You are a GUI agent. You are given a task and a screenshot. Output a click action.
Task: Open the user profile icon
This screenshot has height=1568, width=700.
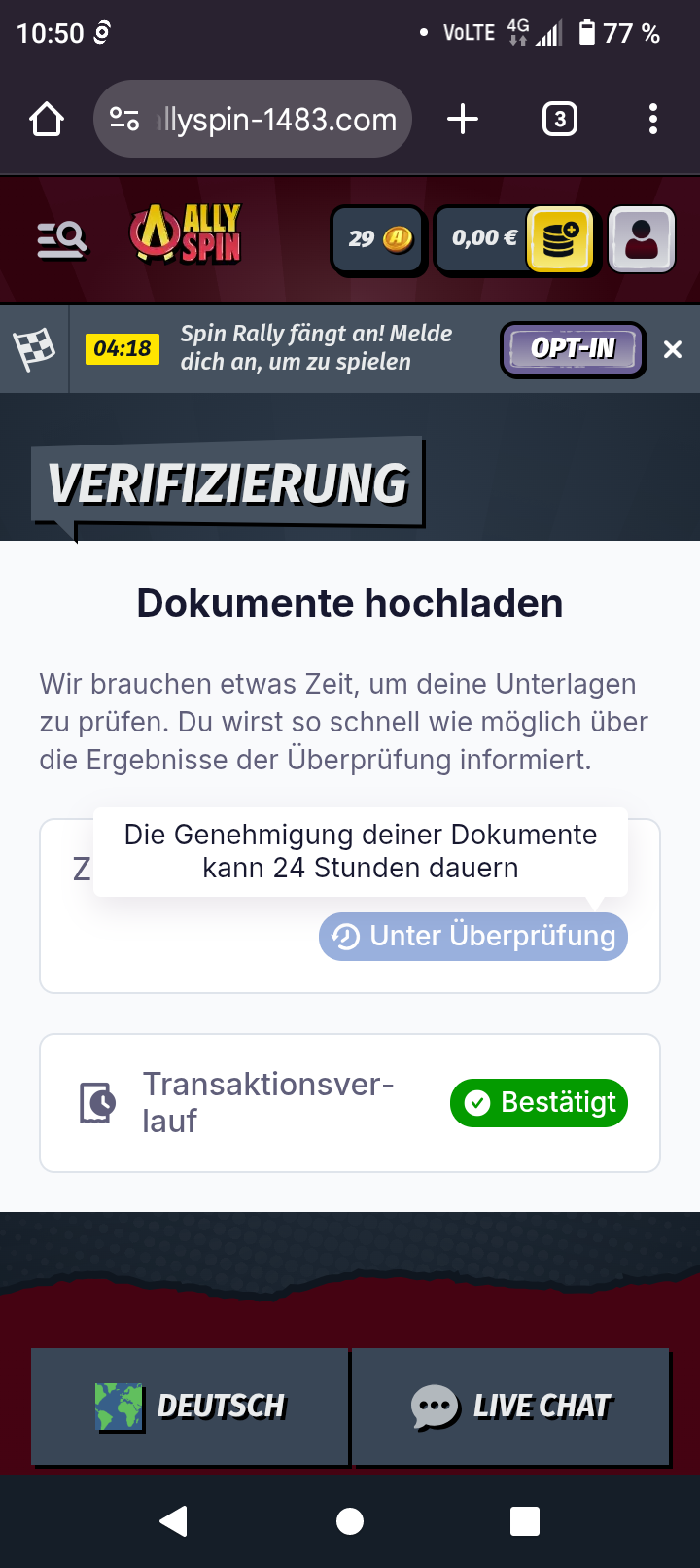tap(641, 239)
